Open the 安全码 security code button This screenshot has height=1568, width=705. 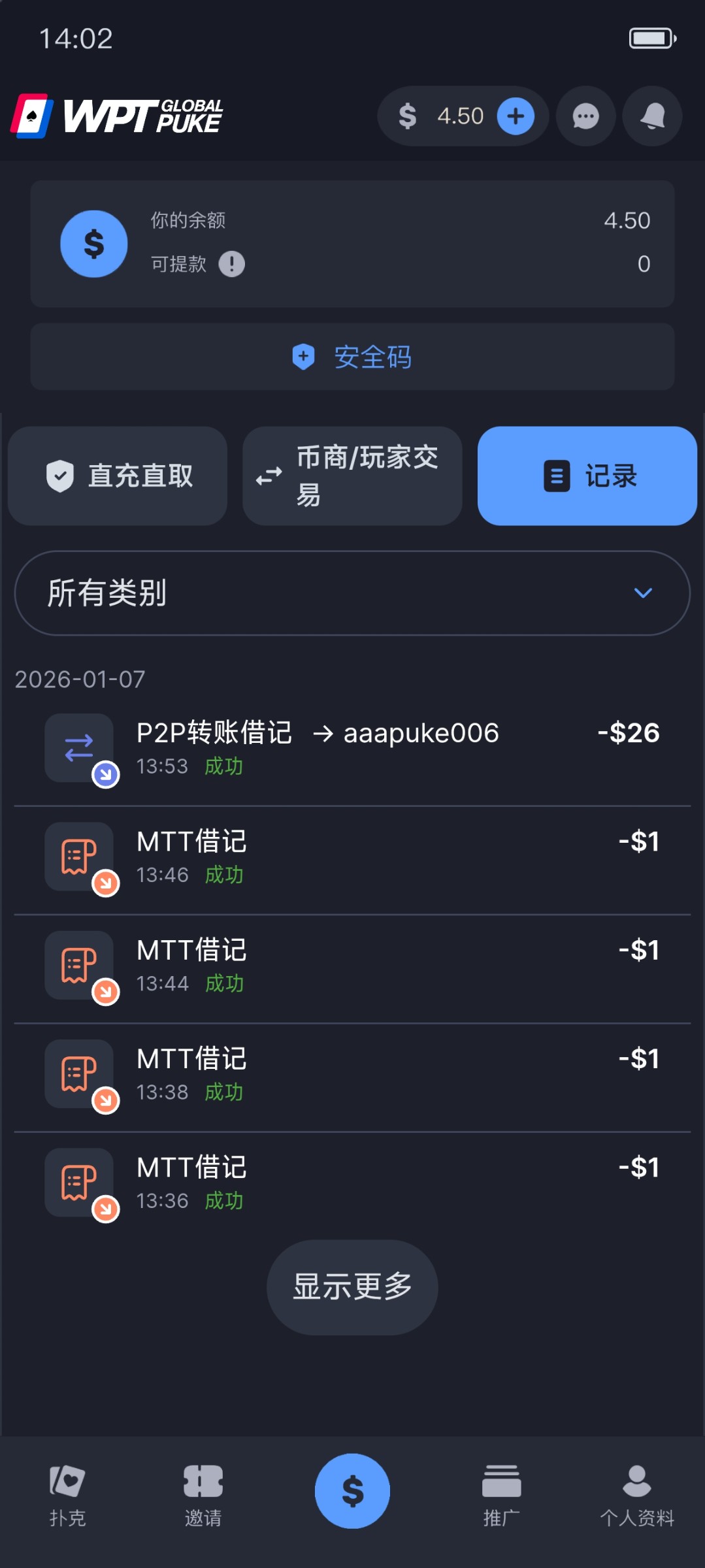click(352, 357)
